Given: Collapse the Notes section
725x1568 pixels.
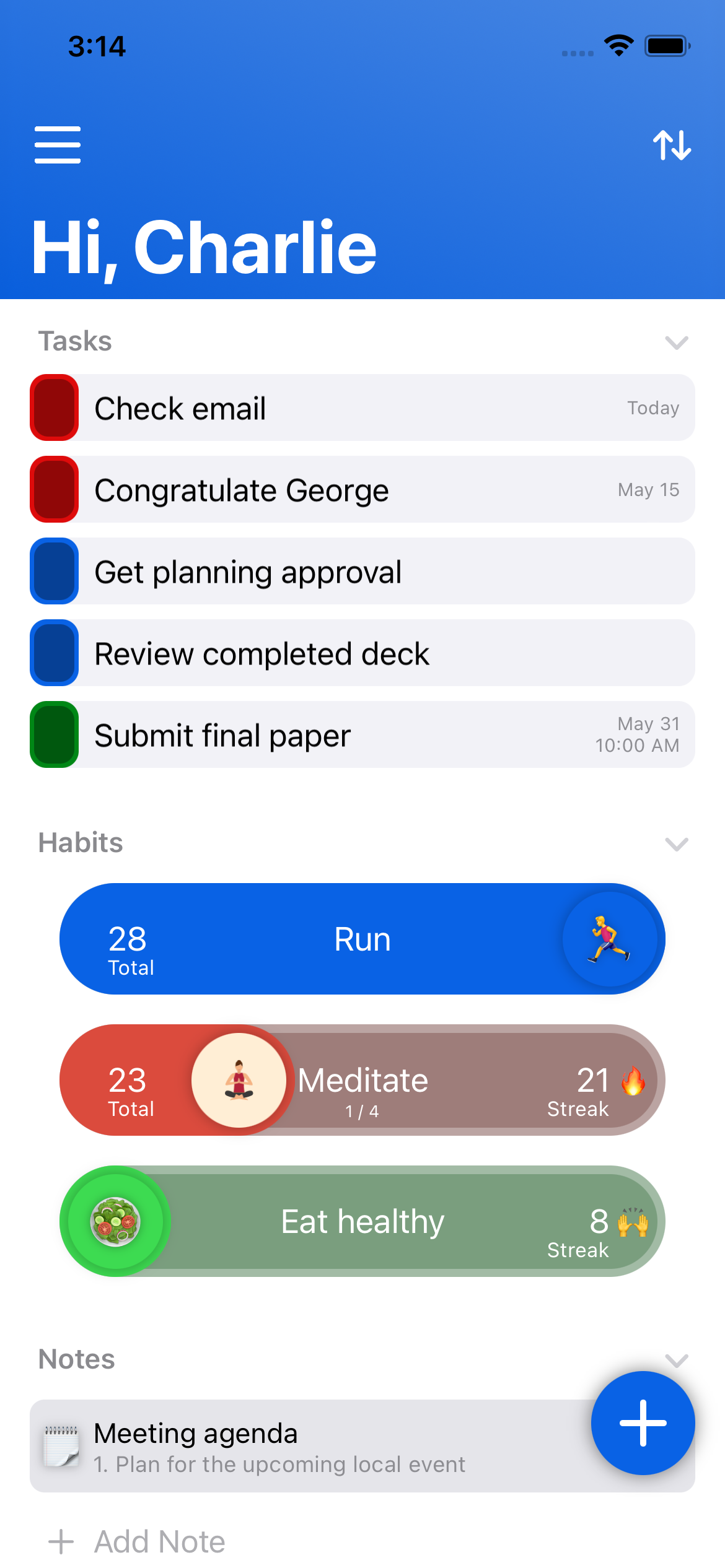Looking at the screenshot, I should click(676, 1359).
